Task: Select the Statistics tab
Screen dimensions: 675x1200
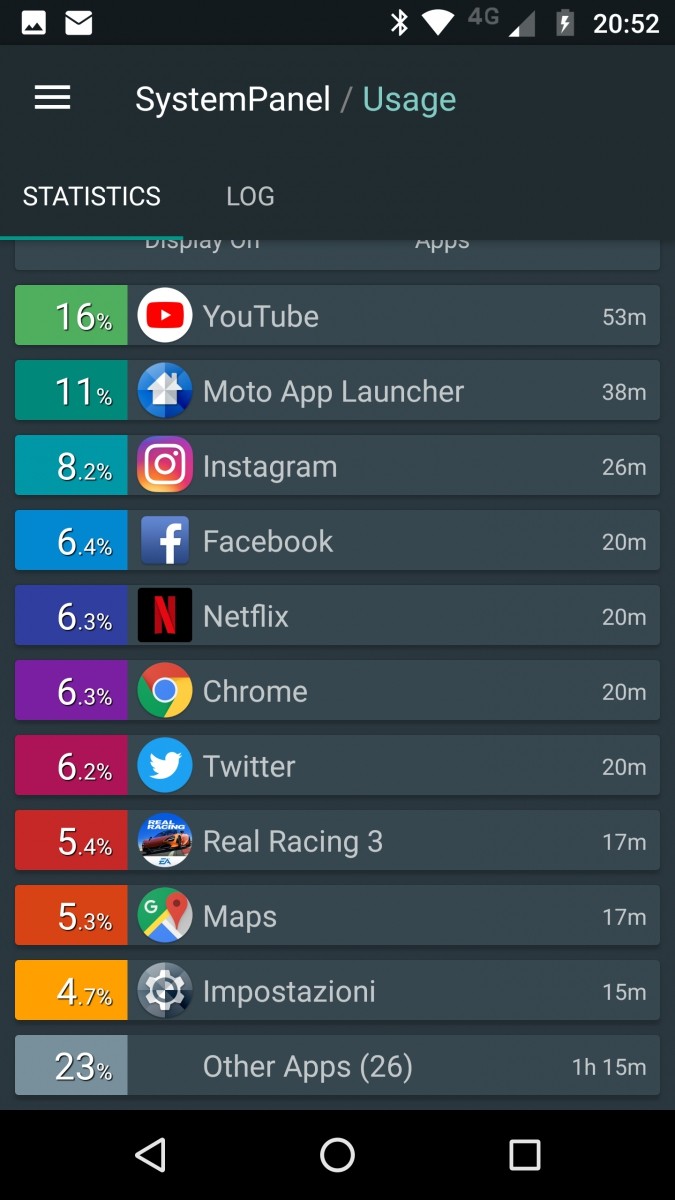Action: click(92, 196)
